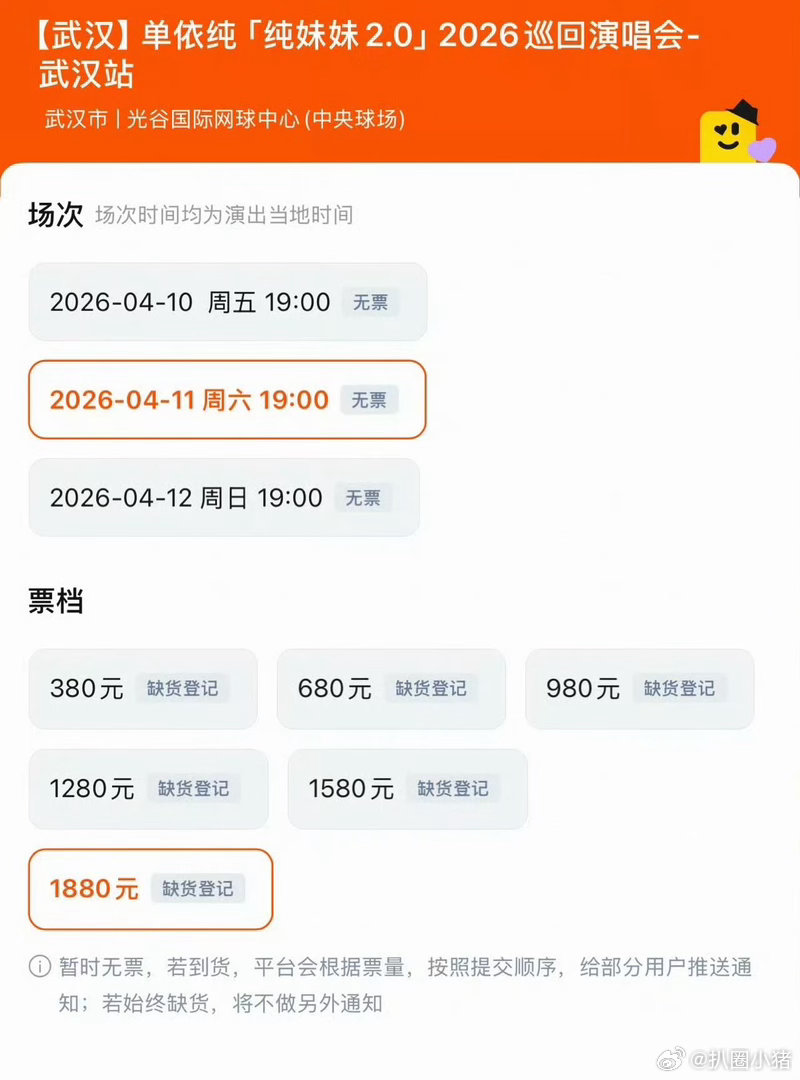Choose the 680元 price tier
Image resolution: width=800 pixels, height=1080 pixels.
pyautogui.click(x=390, y=688)
